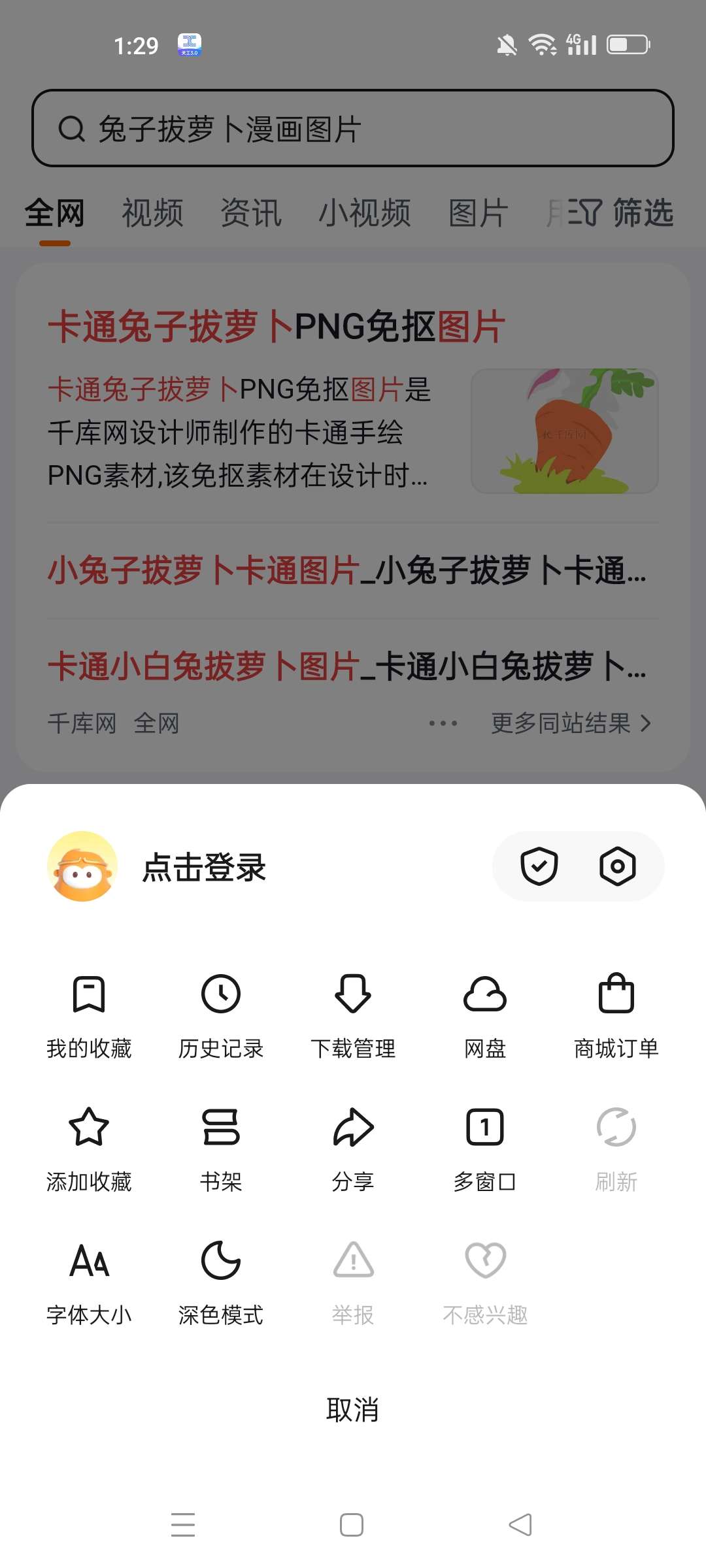This screenshot has width=706, height=1568.
Task: Tap 点击登录 to sign in
Action: coord(204,868)
